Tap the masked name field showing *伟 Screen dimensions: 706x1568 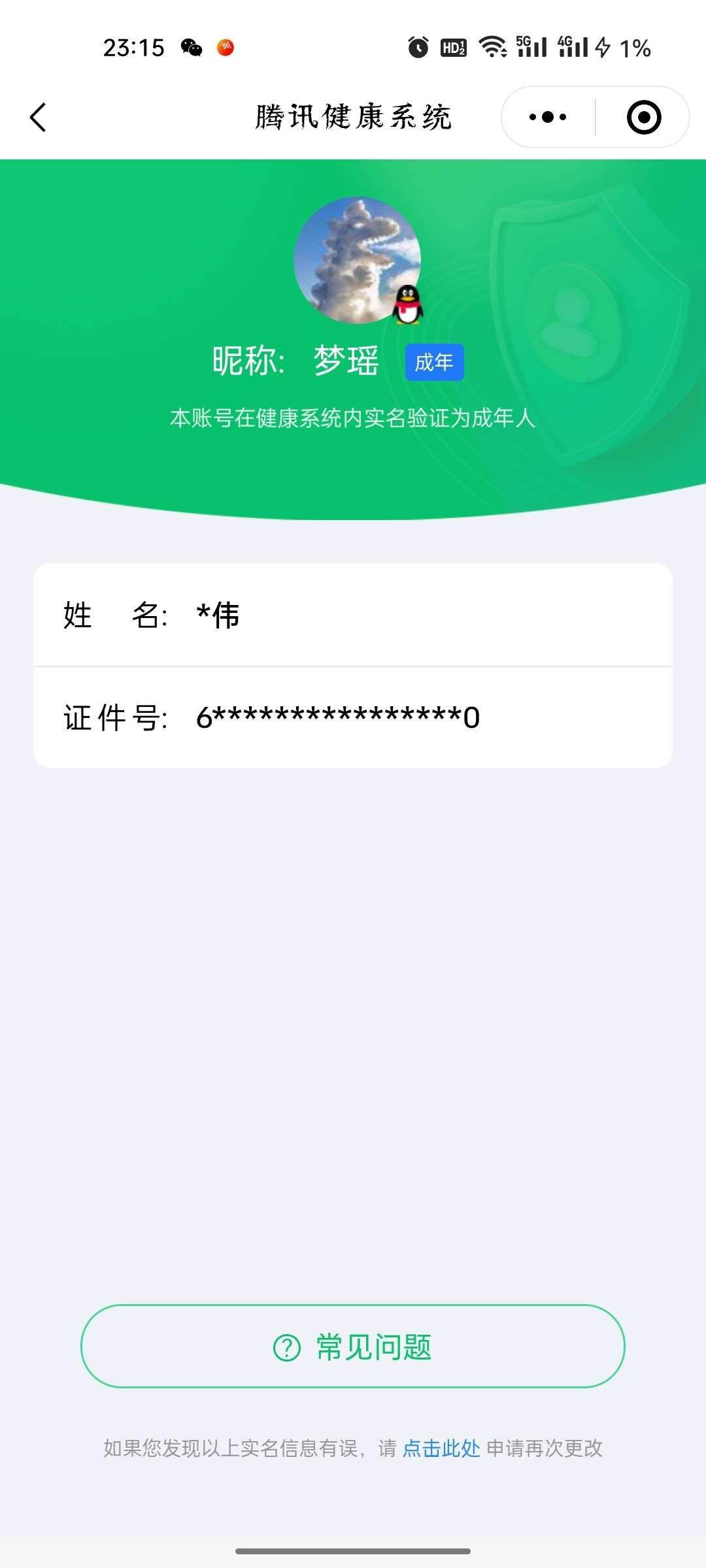216,614
